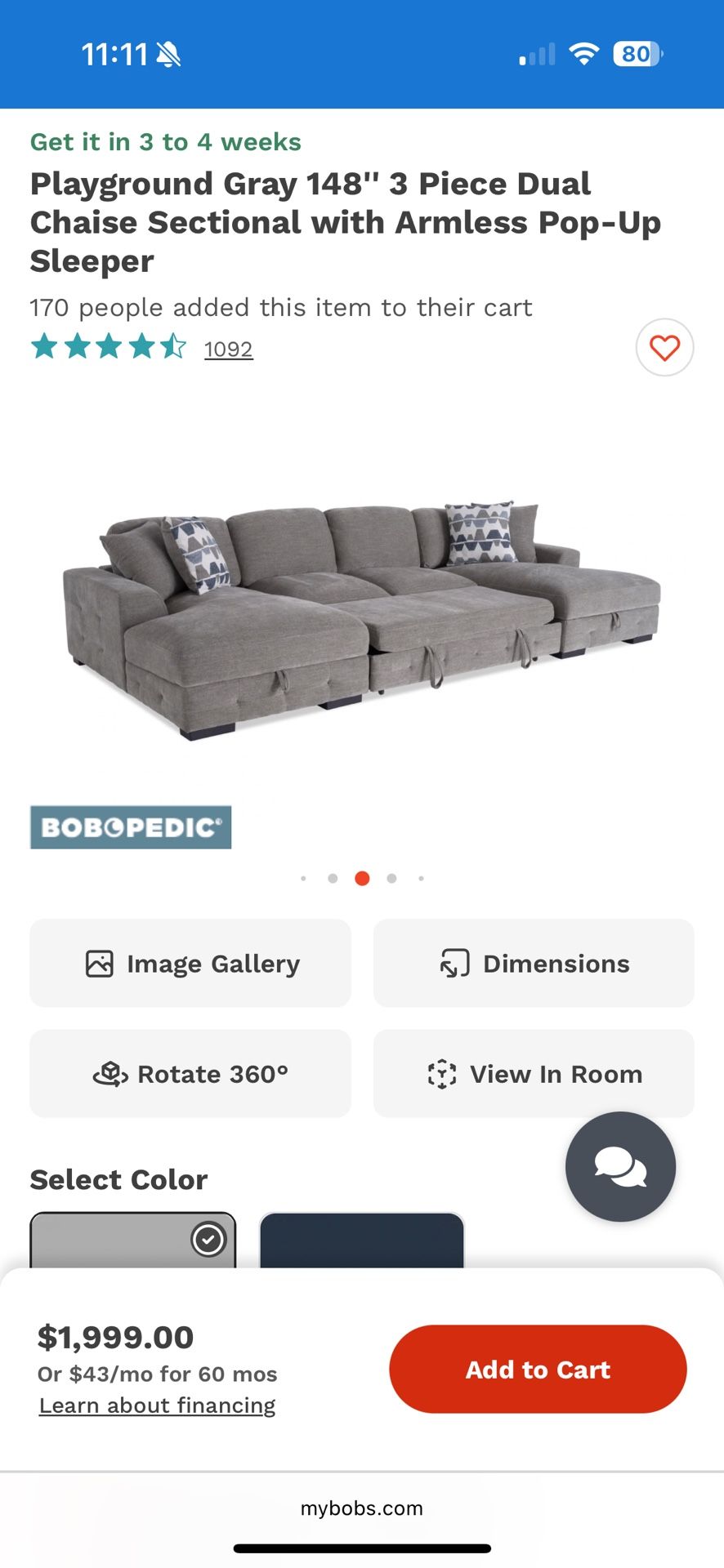Viewport: 724px width, 1568px height.
Task: View product Dimensions
Action: 534,963
